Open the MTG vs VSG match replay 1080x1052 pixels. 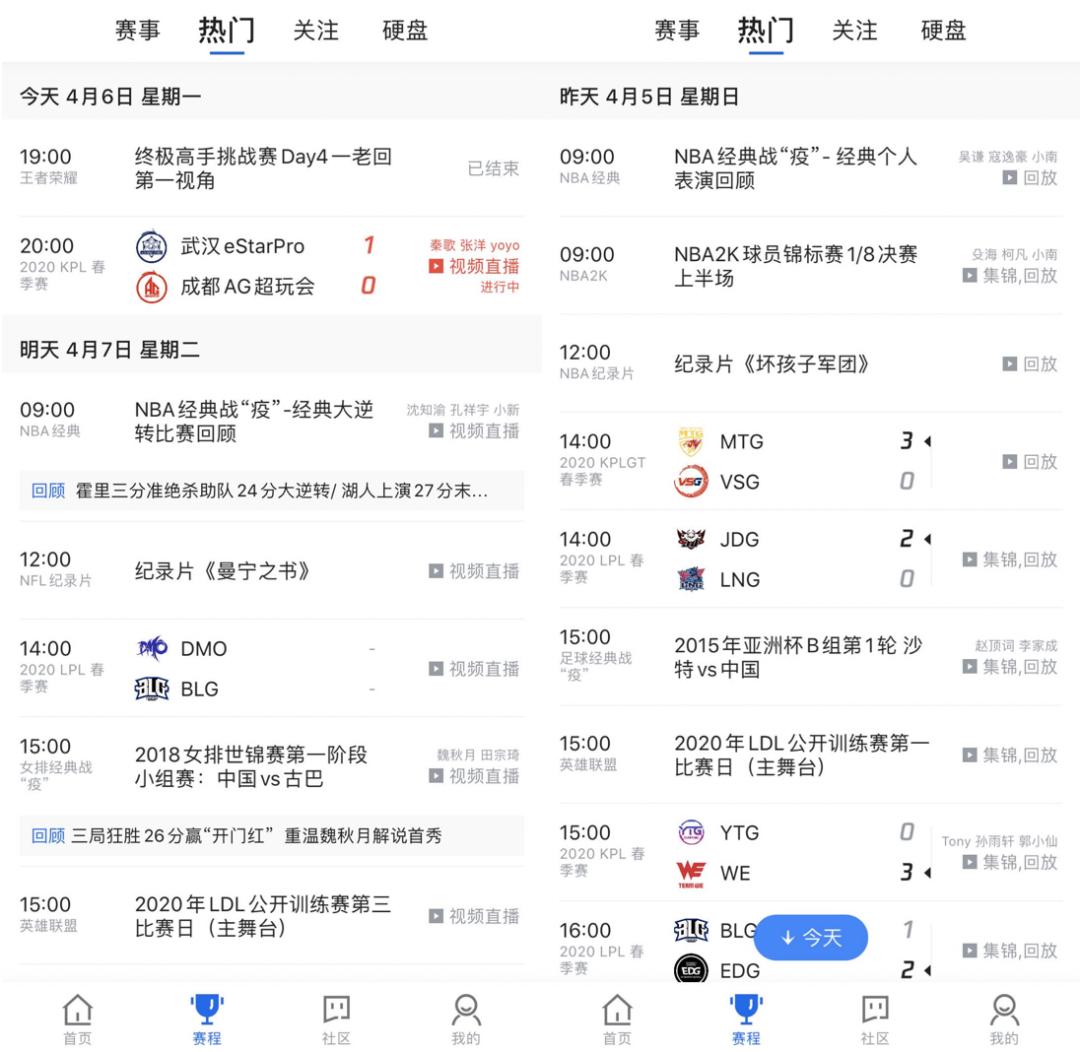tap(1029, 461)
